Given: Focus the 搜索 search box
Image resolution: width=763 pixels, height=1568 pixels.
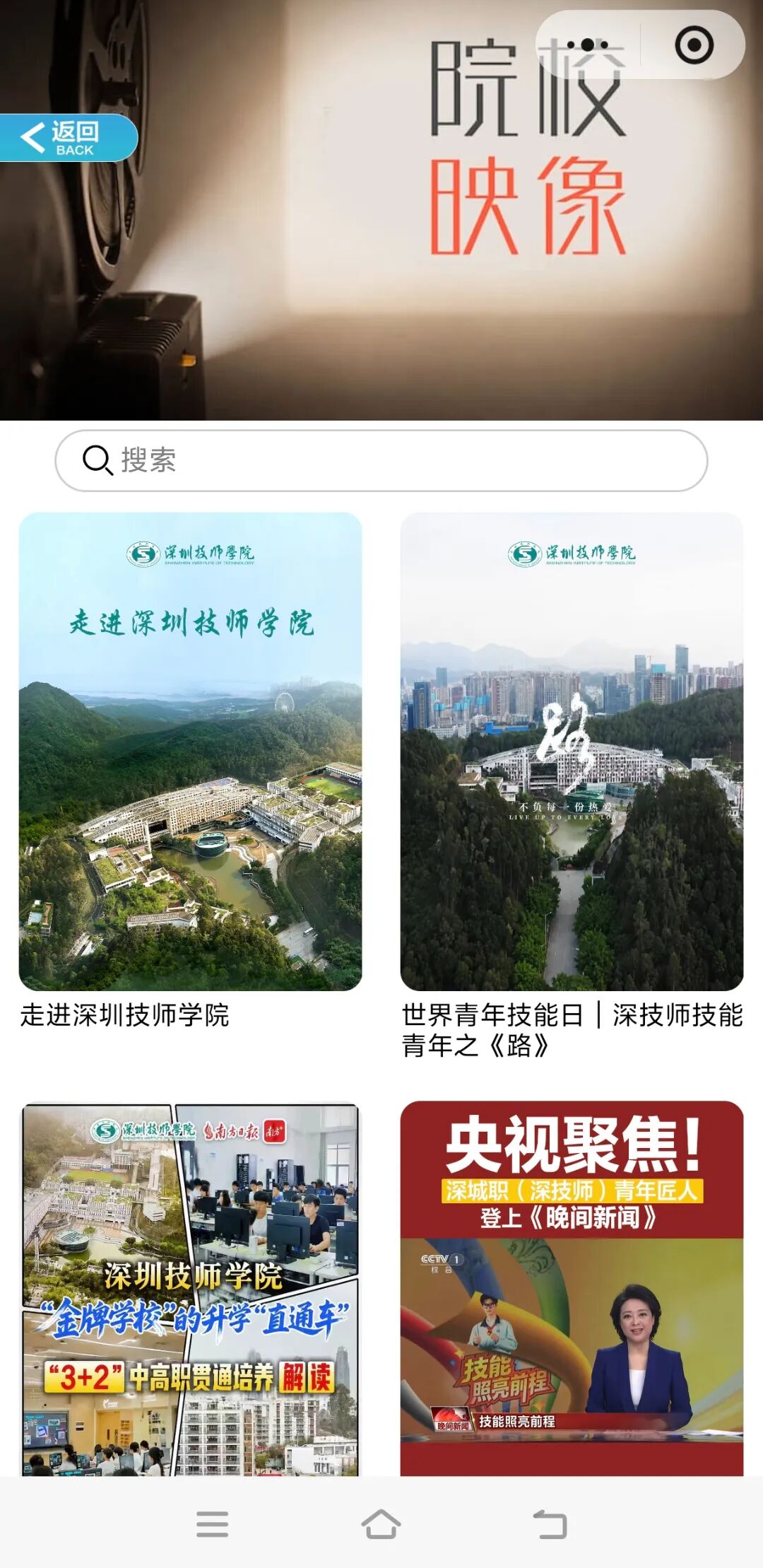Looking at the screenshot, I should 381,460.
